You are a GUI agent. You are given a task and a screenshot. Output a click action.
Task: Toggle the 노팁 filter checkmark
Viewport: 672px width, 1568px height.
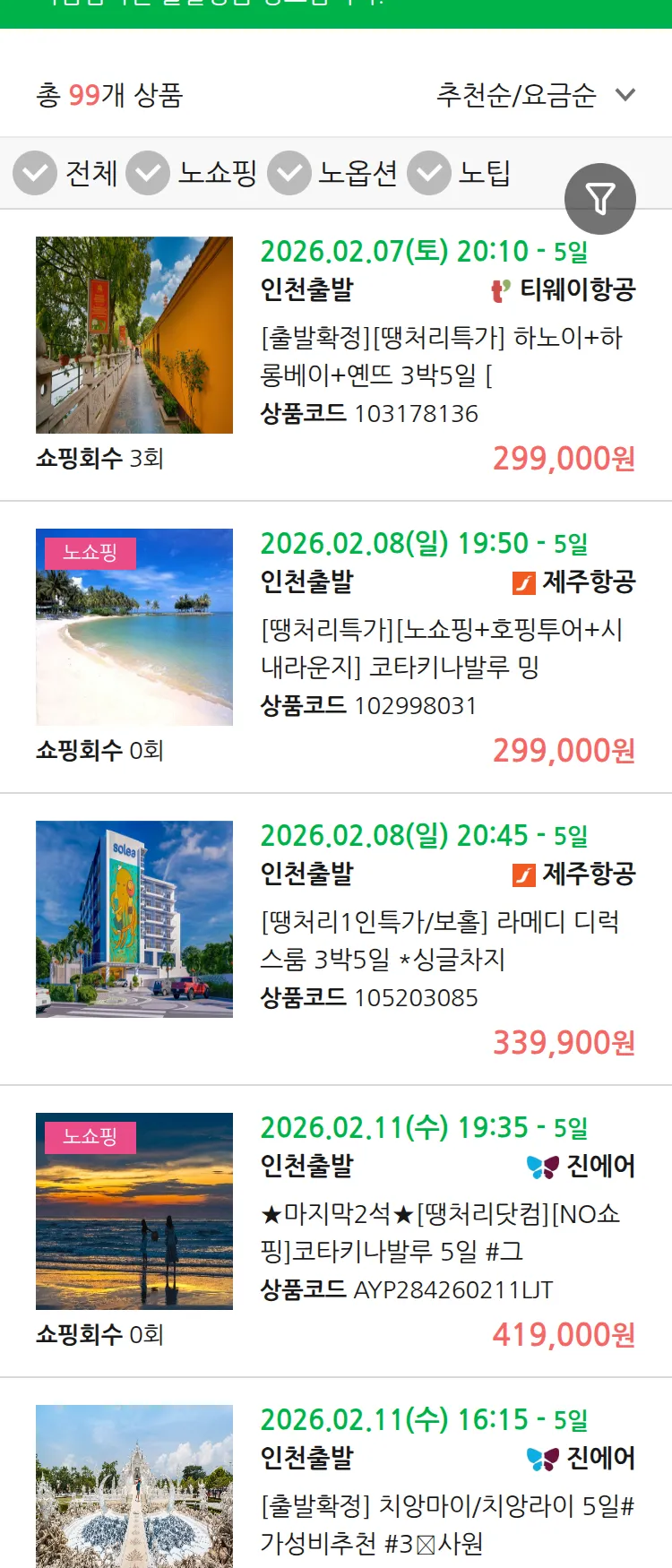(429, 172)
